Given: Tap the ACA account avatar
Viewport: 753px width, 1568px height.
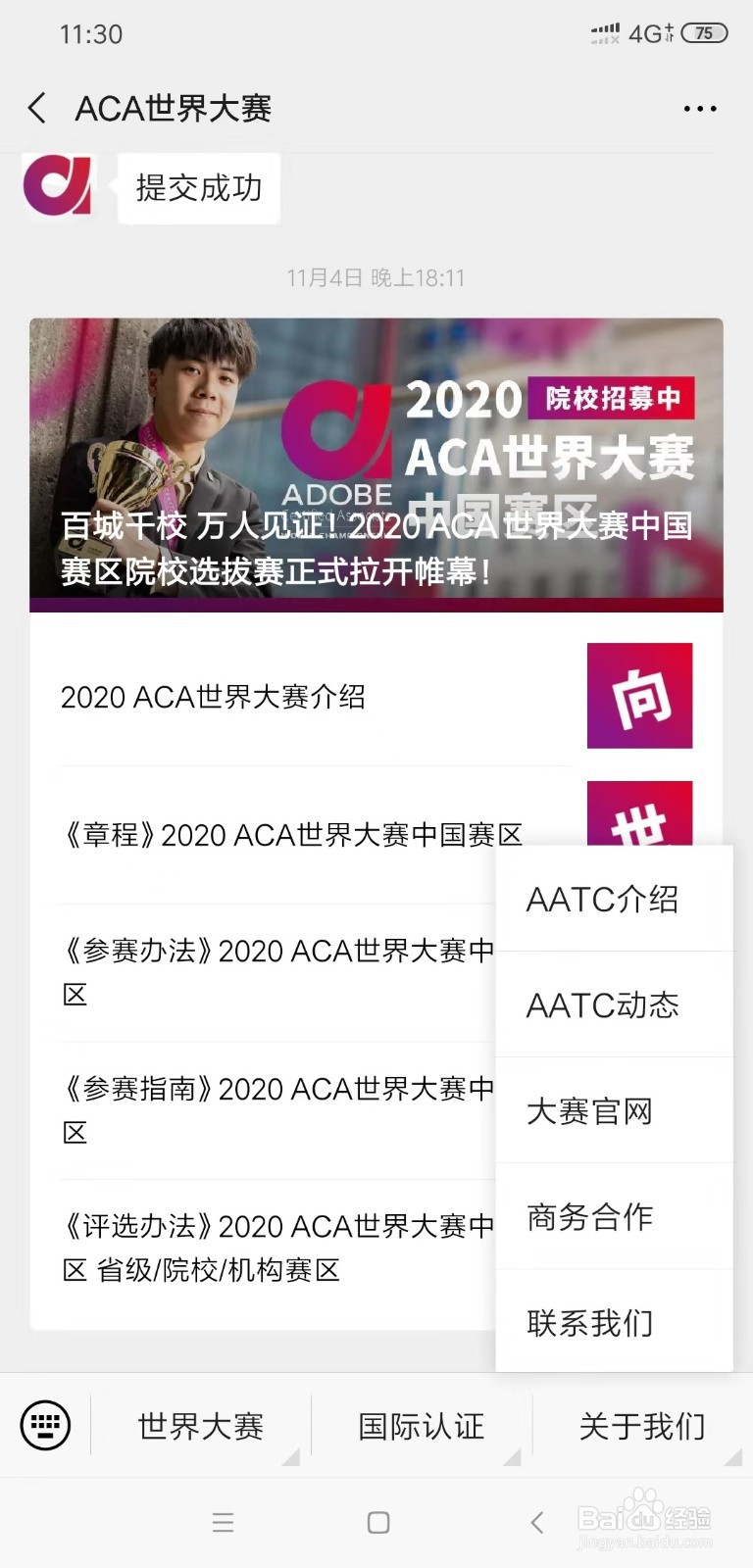Looking at the screenshot, I should (58, 184).
